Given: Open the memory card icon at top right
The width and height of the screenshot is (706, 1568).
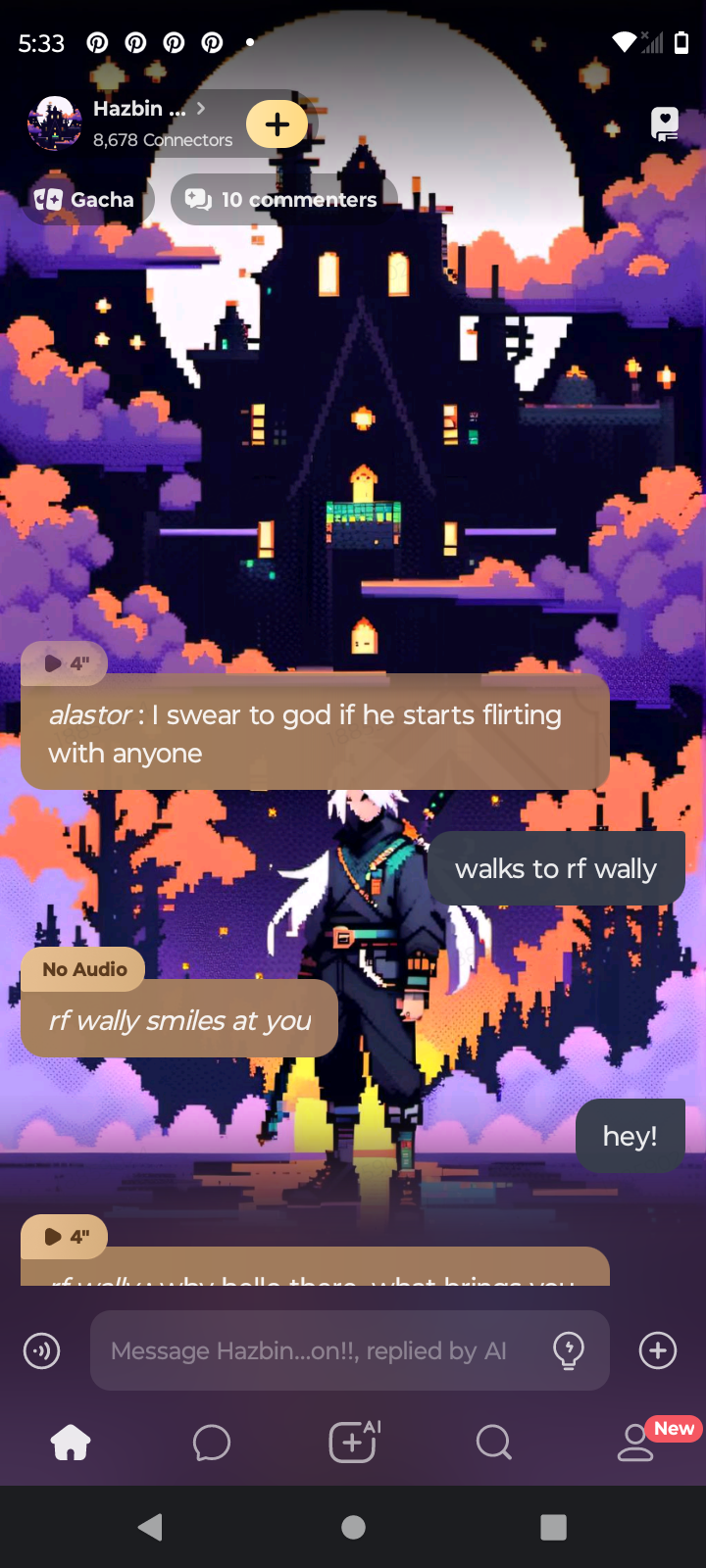Looking at the screenshot, I should 665,123.
